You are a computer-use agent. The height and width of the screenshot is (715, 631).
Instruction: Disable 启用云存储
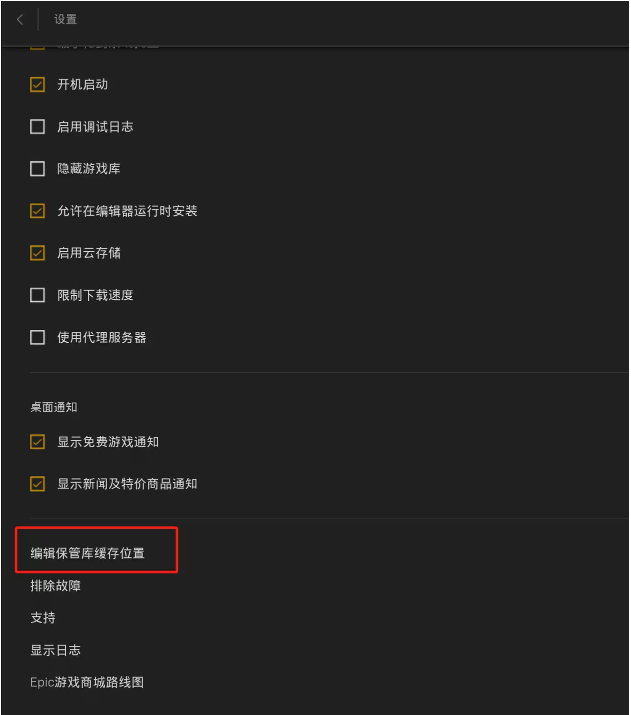coord(38,253)
